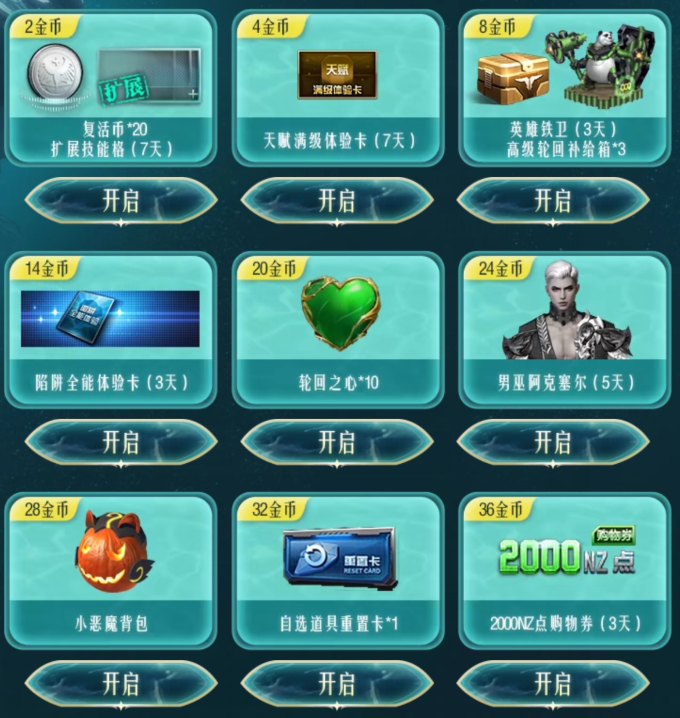Viewport: 680px width, 718px height.
Task: Tap 开启 under the 8金币 英雄铁卫 reward
Action: [553, 200]
